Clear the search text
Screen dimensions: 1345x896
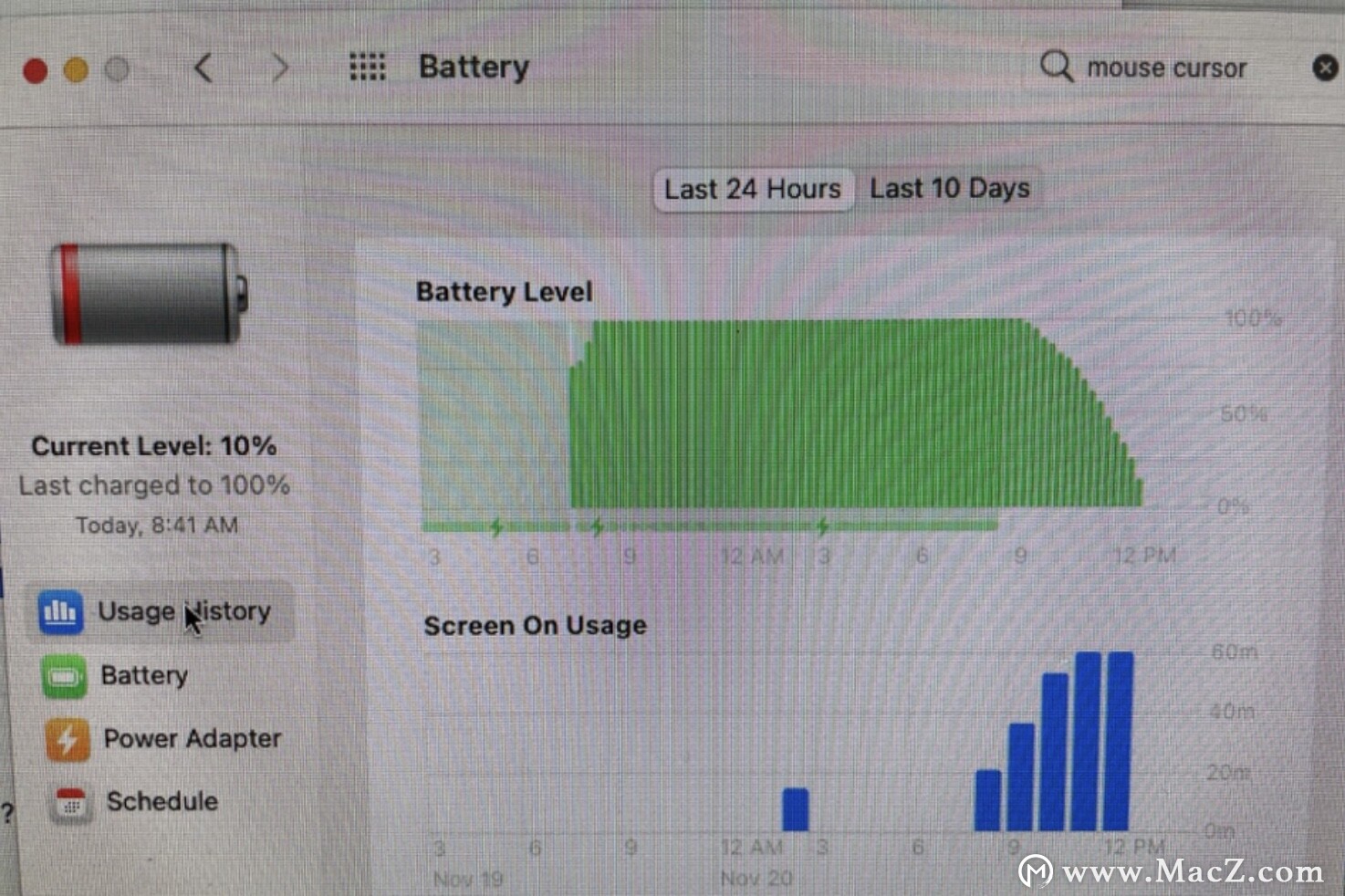pos(1325,68)
